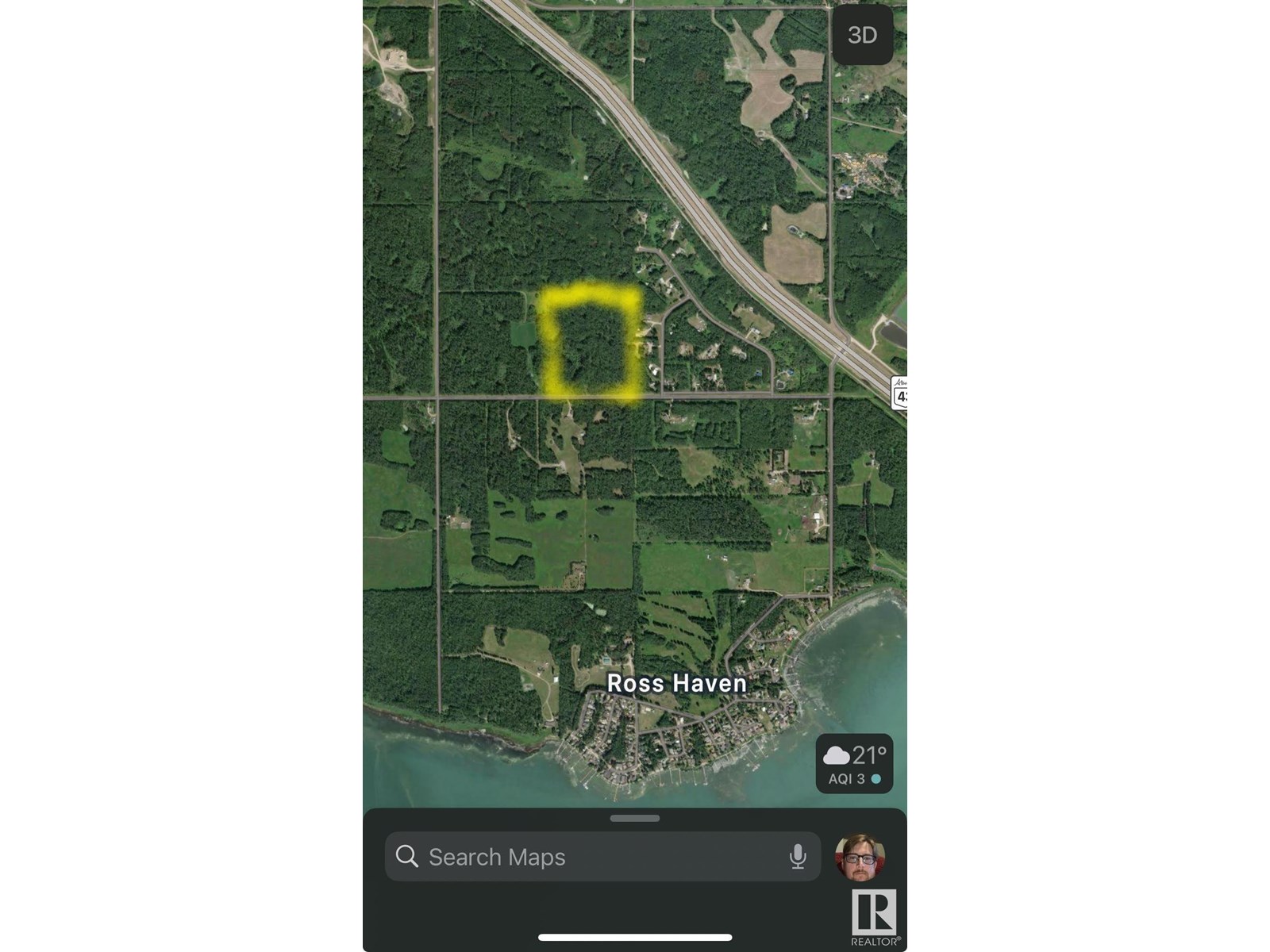Select the Ross Haven place label

point(676,684)
